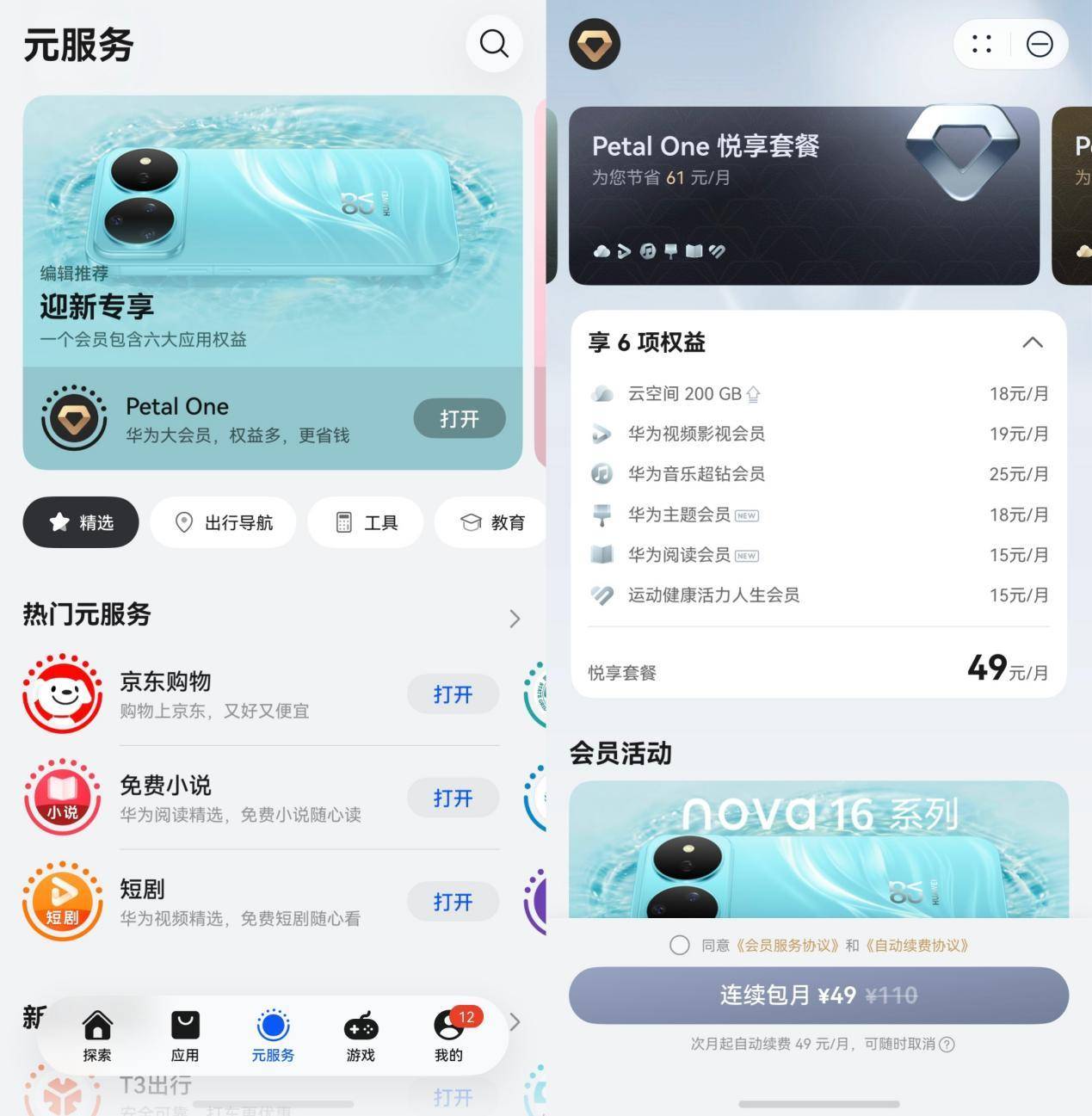Collapse the 享 6 项权益 list
This screenshot has width=1092, height=1116.
coord(1033,342)
